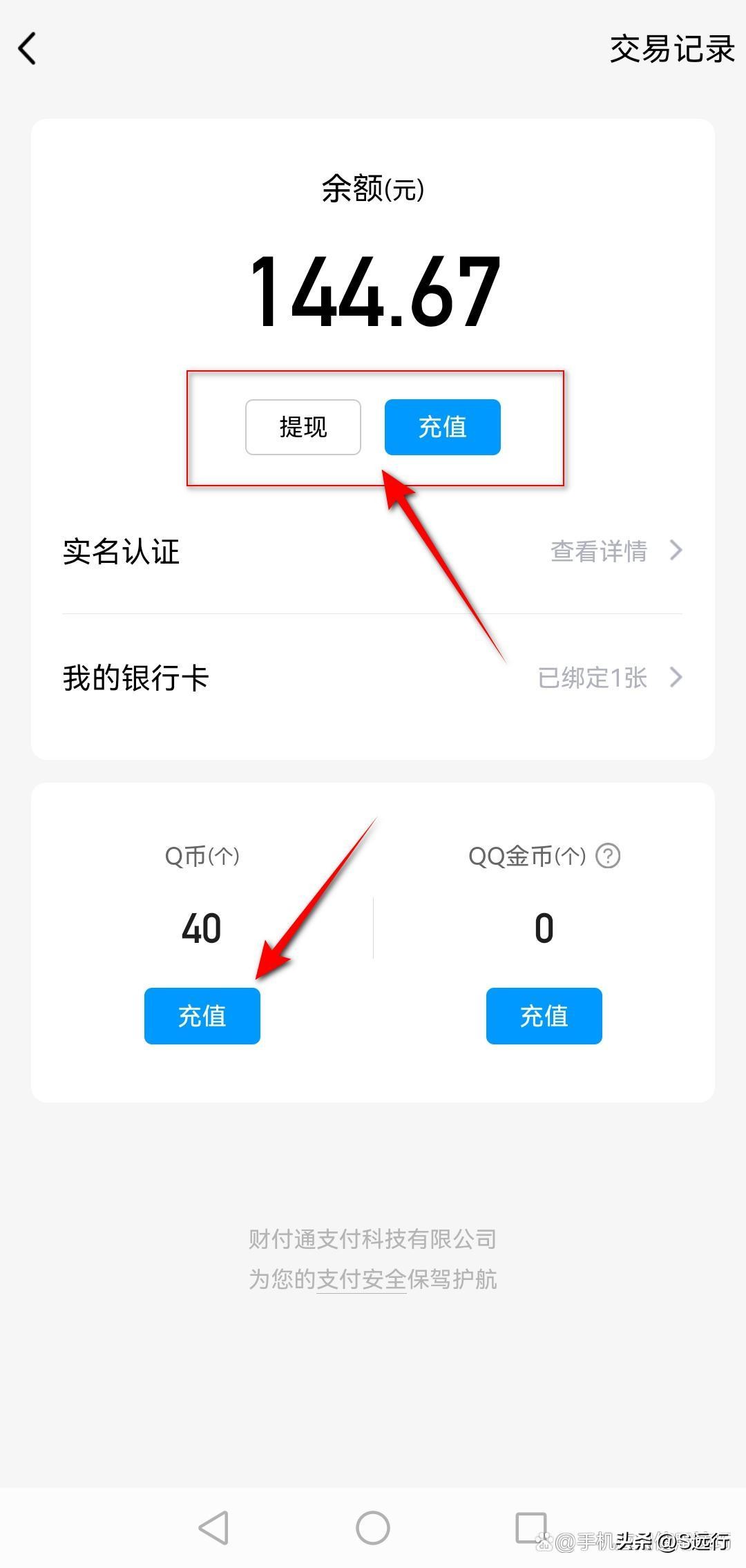Select the QQ金币 count showing 0
The width and height of the screenshot is (746, 1568).
(544, 928)
